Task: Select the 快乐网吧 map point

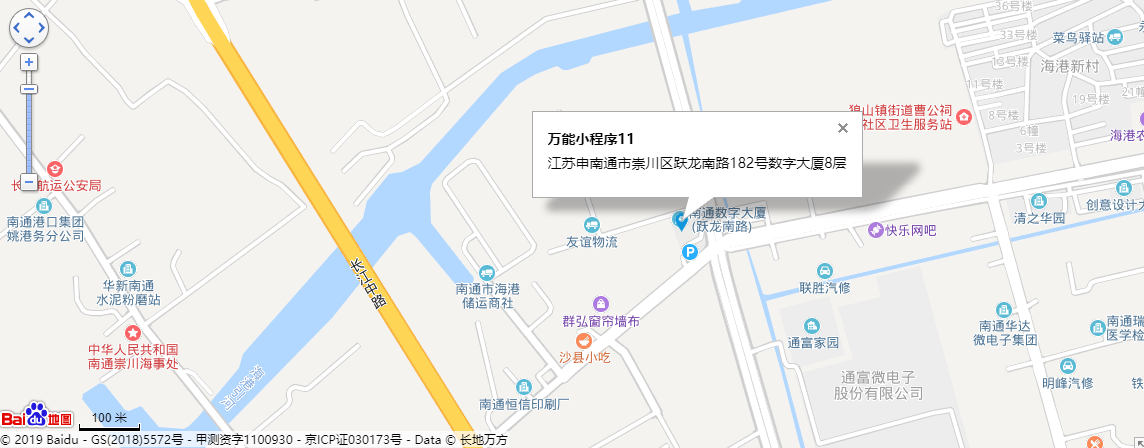Action: point(876,230)
